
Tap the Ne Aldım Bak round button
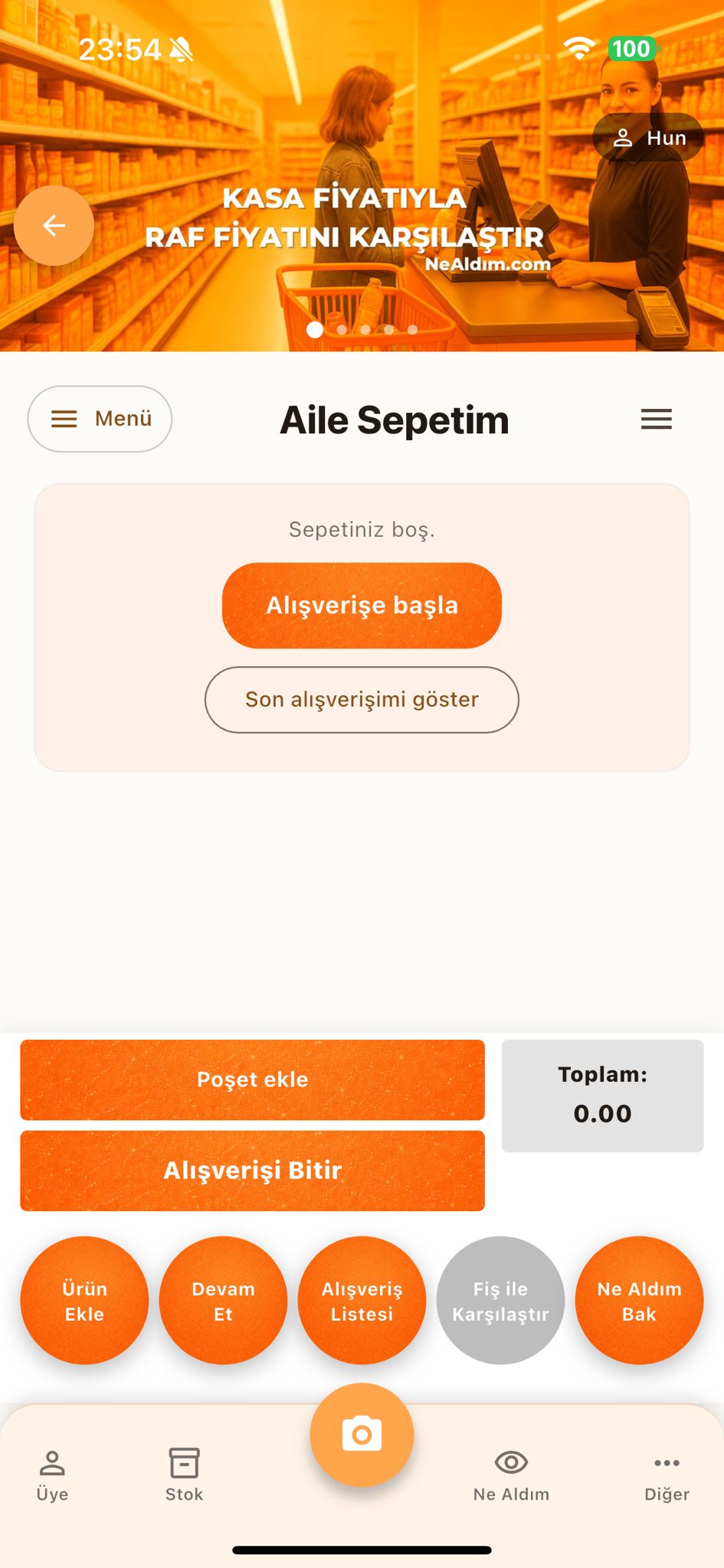[x=639, y=1300]
